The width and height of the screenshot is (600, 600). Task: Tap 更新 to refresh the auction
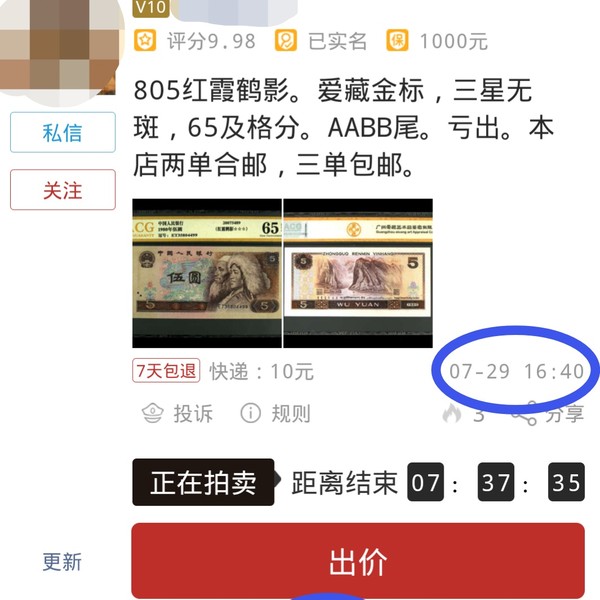[x=62, y=562]
